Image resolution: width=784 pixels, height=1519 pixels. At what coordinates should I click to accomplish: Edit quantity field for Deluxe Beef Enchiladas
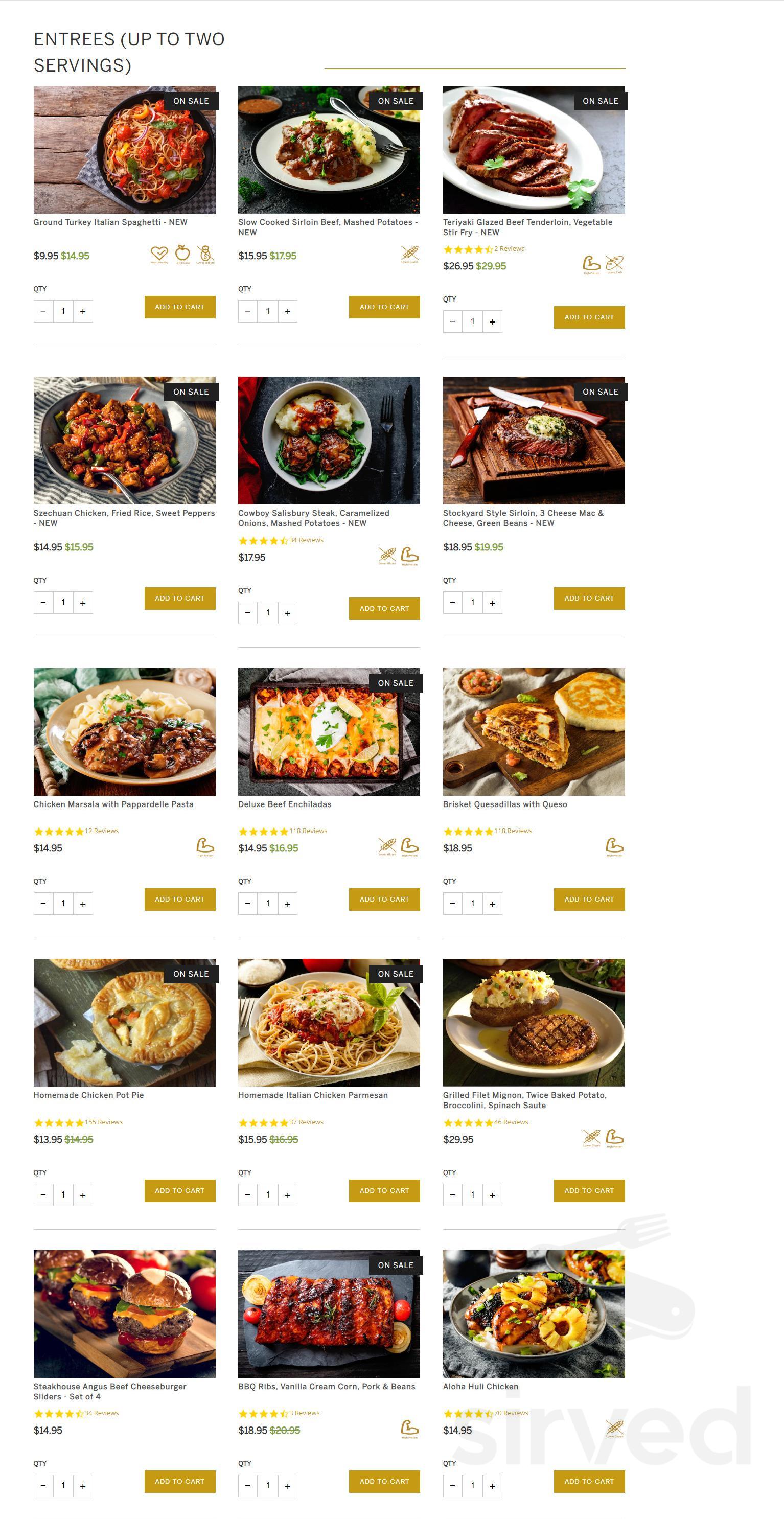[x=268, y=904]
